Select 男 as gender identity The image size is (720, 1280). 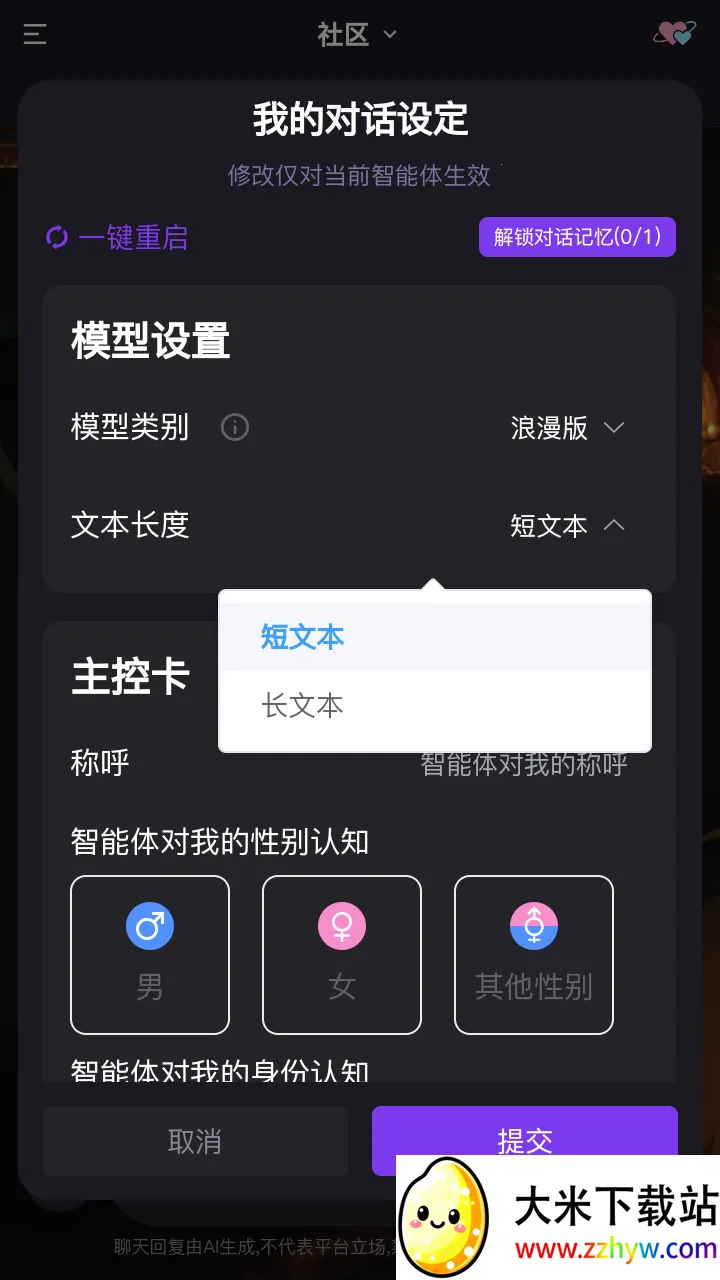[149, 953]
